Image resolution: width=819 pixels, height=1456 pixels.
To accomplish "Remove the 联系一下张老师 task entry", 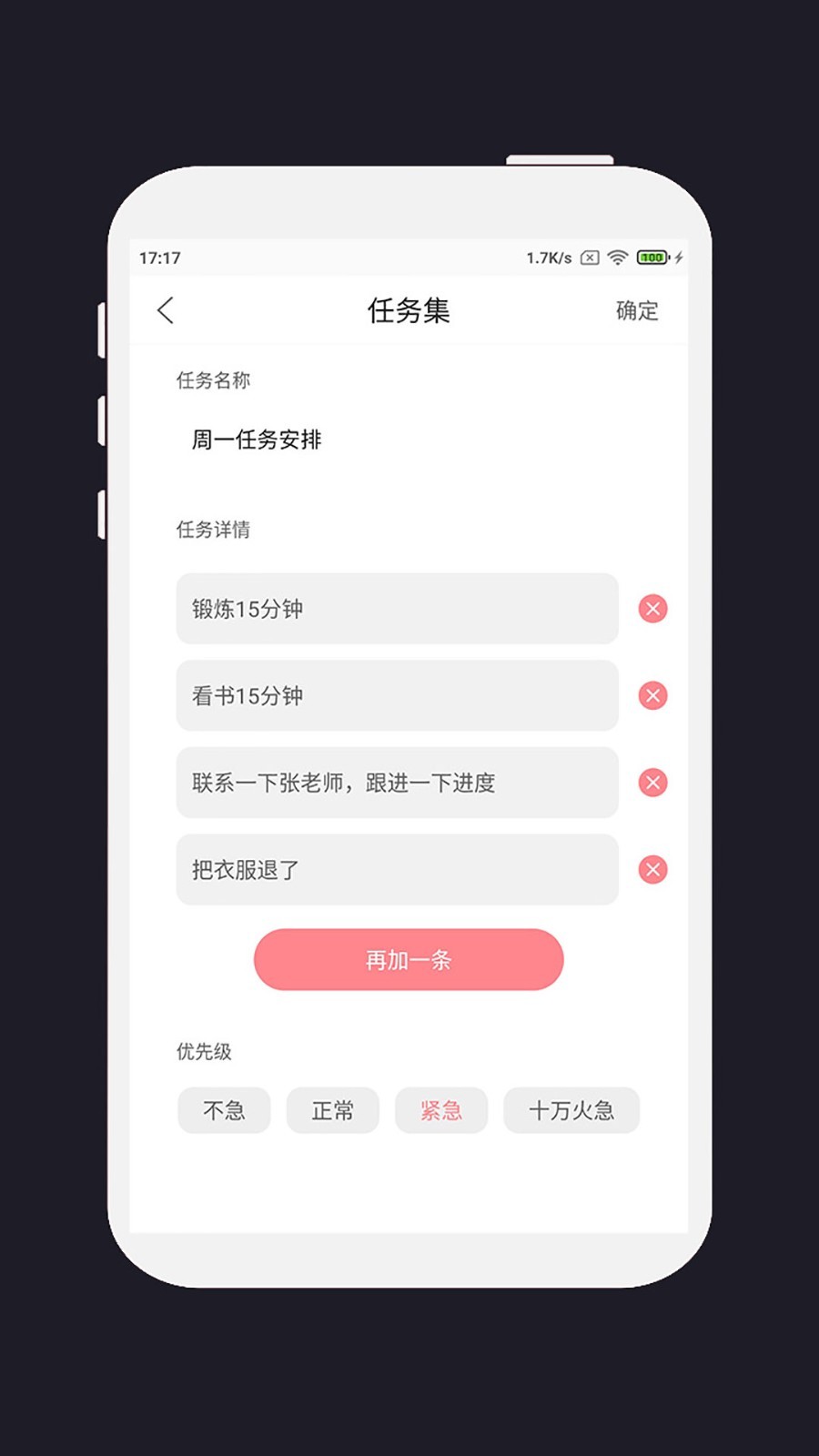I will tap(652, 782).
